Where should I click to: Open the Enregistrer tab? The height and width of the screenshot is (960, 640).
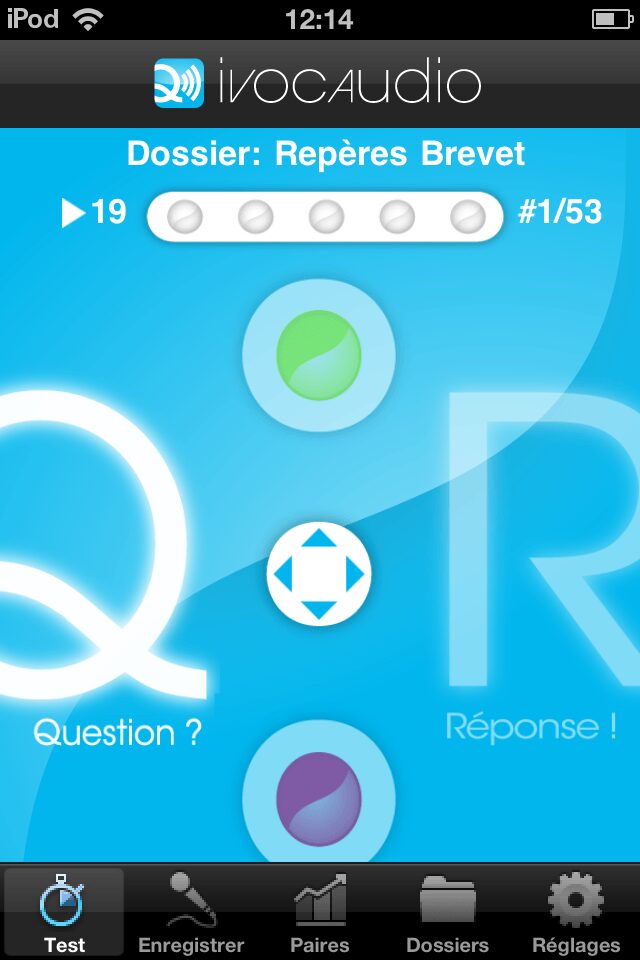(x=191, y=912)
